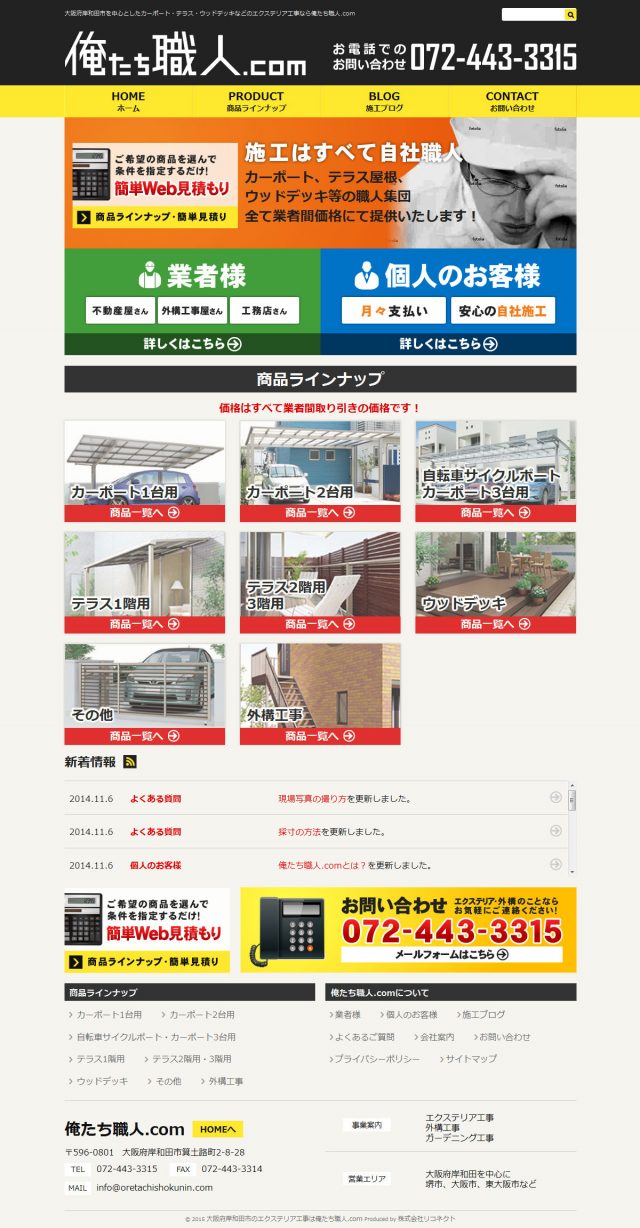
Task: Open the 現場写真の撮り方 news link
Action: click(x=312, y=799)
